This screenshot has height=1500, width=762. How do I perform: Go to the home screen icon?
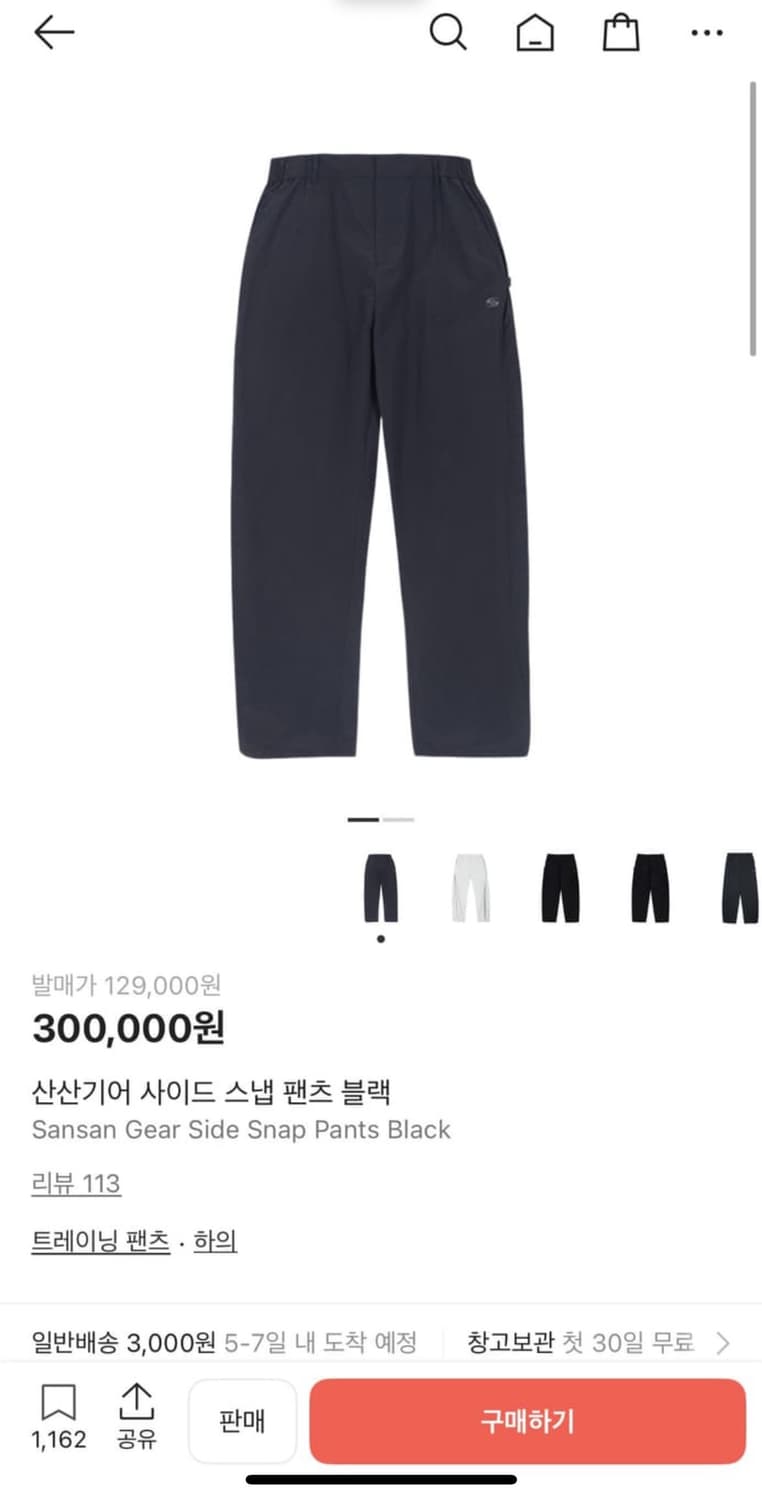[x=534, y=32]
